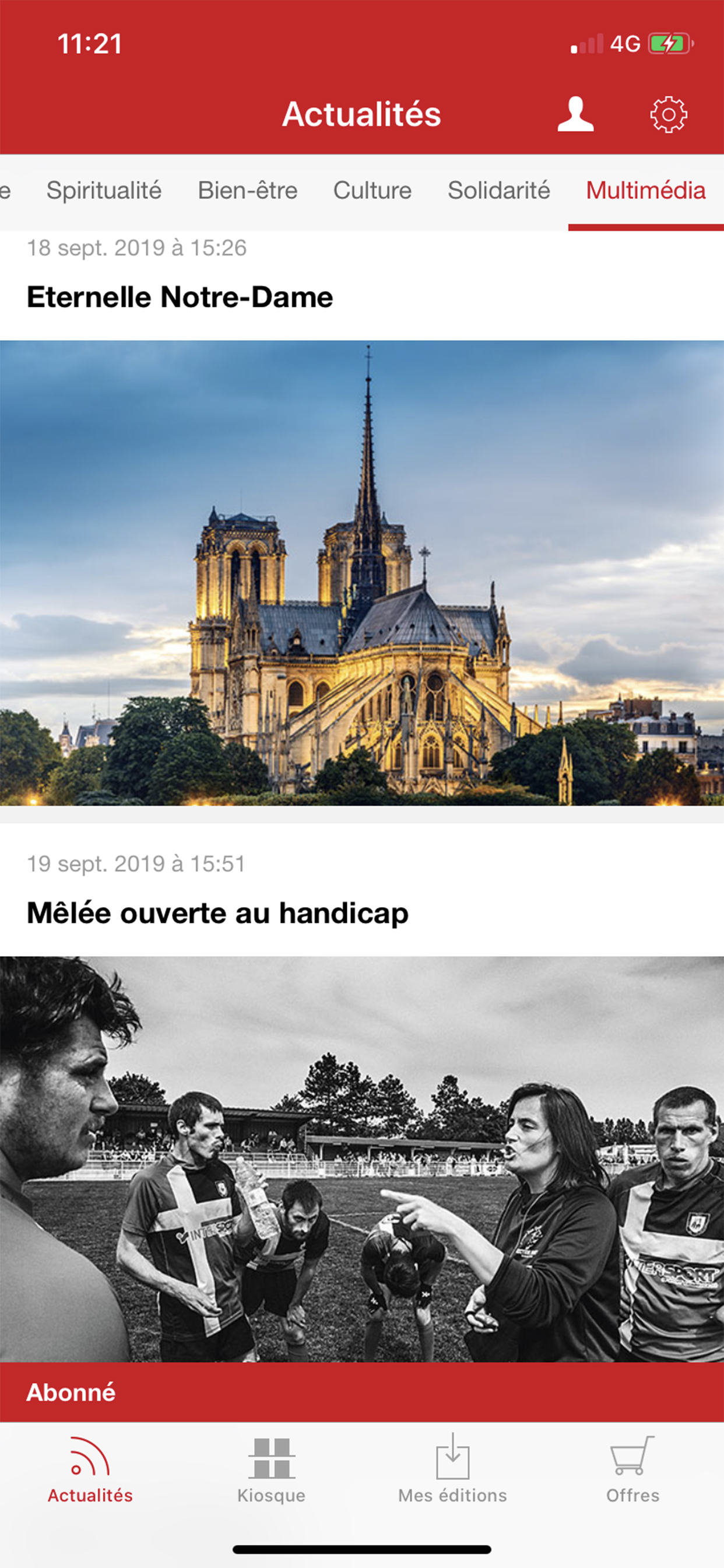Switch to the Spiritualité tab
The image size is (724, 1568).
pos(104,191)
